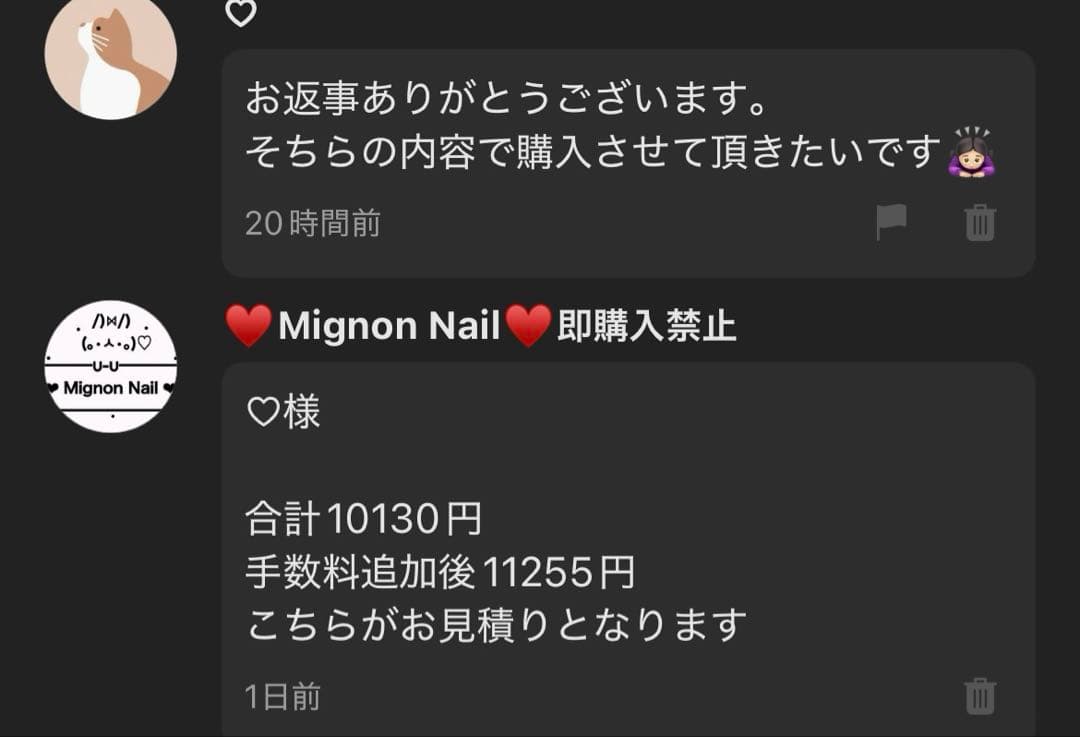Open the cat avatar commenter's profile
Image resolution: width=1080 pixels, height=737 pixels.
110,55
